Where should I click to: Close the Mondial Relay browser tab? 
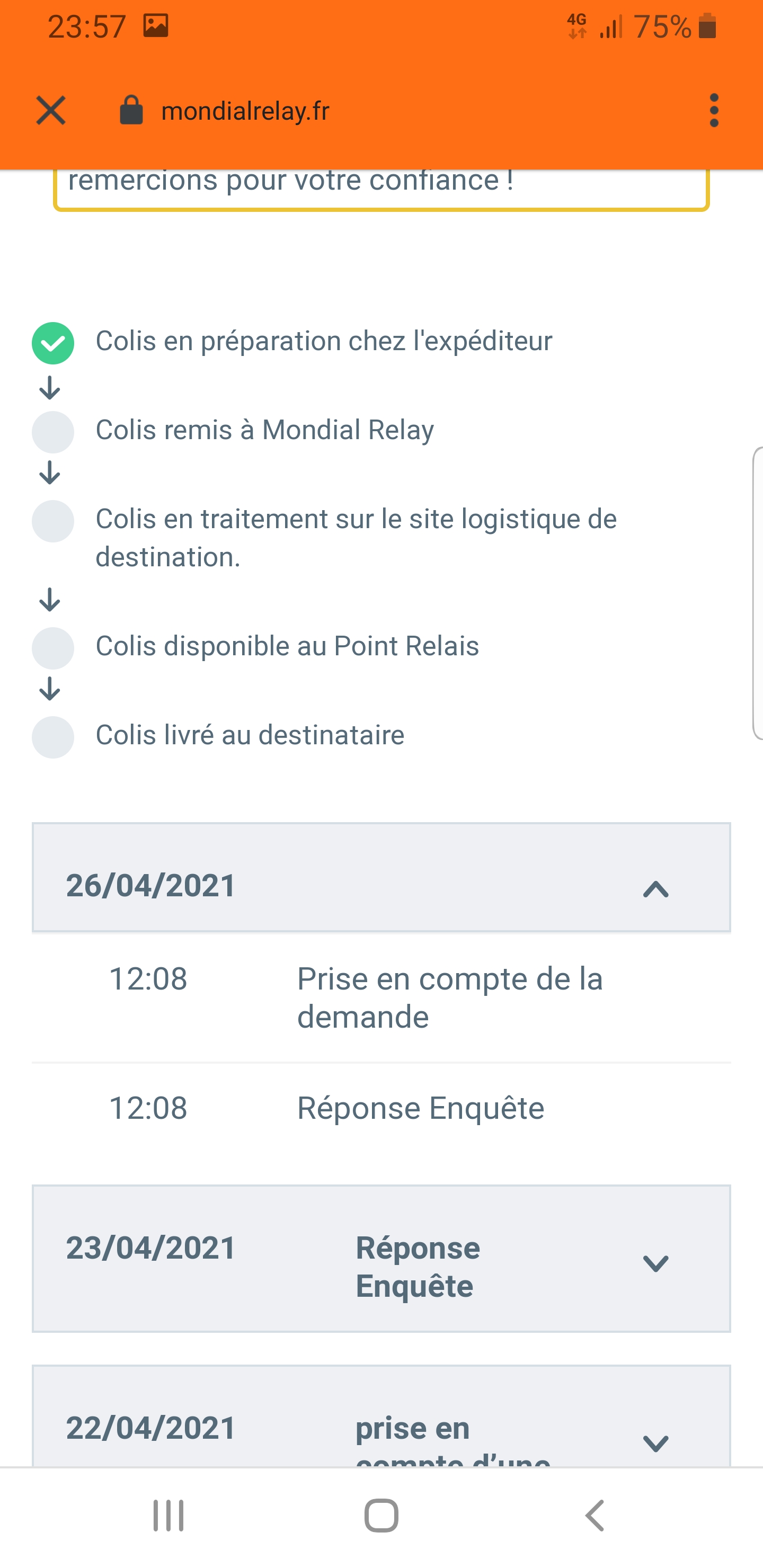click(x=51, y=111)
